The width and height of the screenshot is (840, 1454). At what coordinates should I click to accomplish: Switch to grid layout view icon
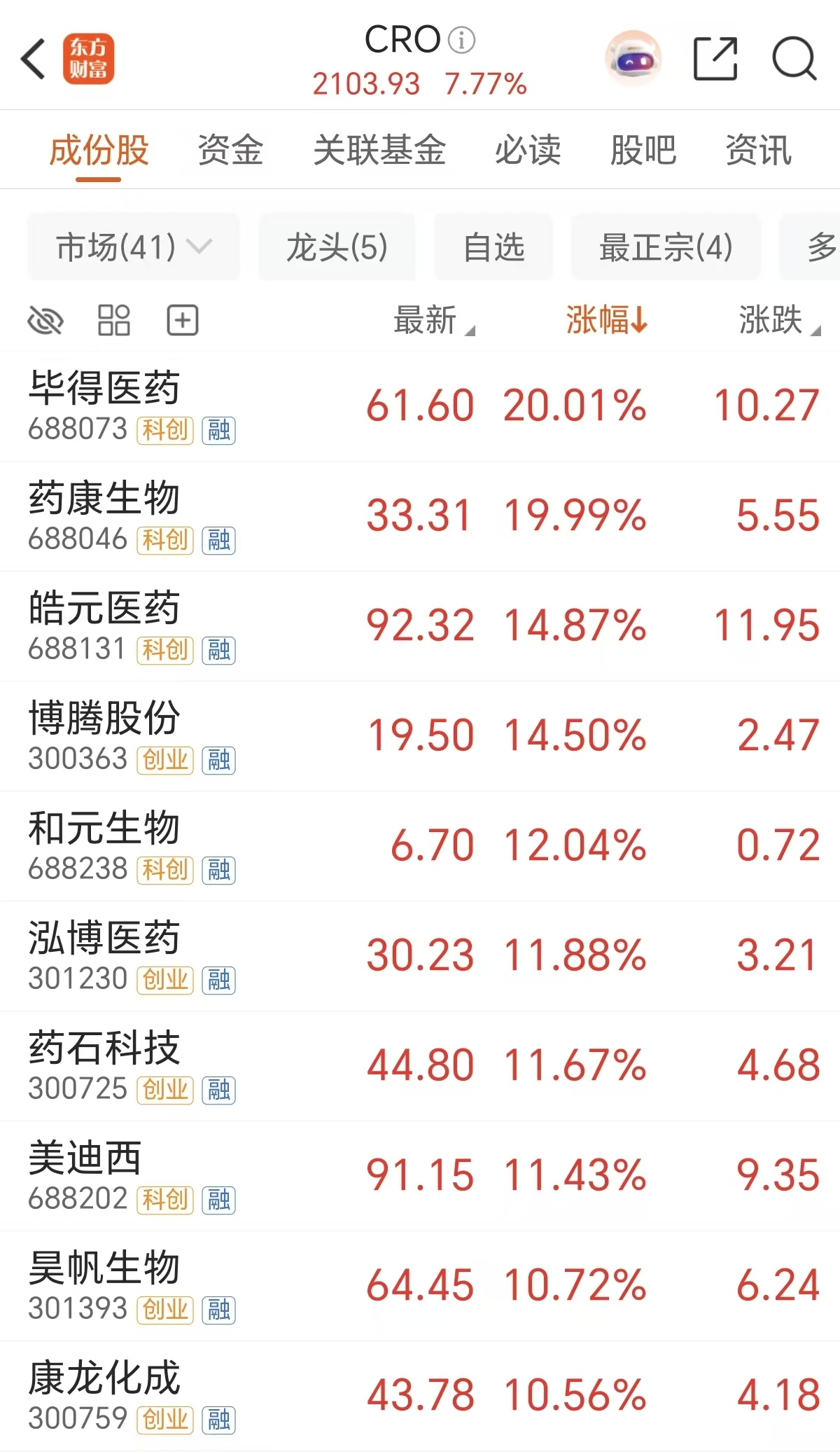tap(113, 321)
